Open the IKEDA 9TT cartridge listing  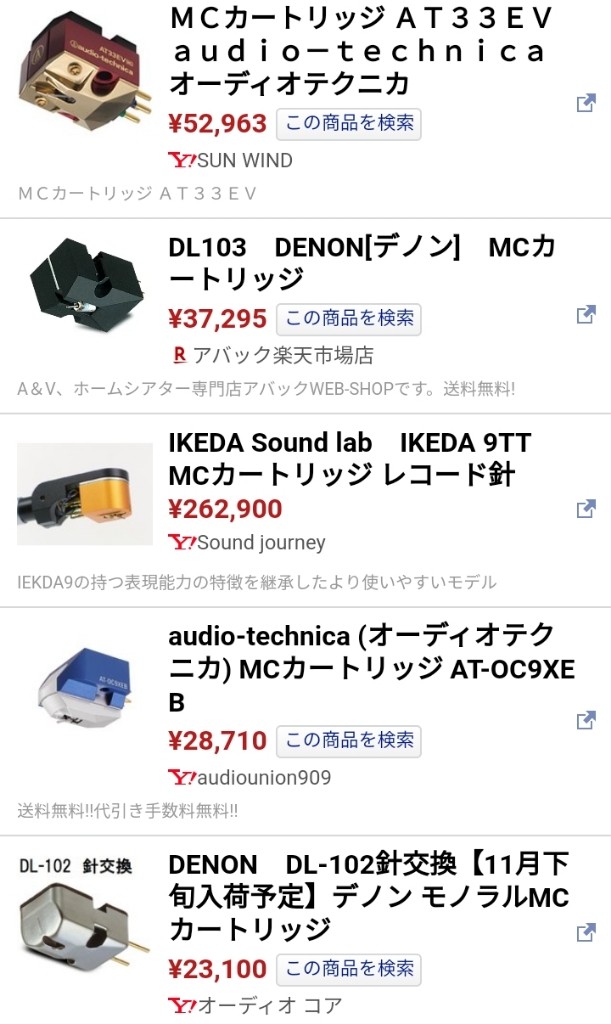[350, 459]
